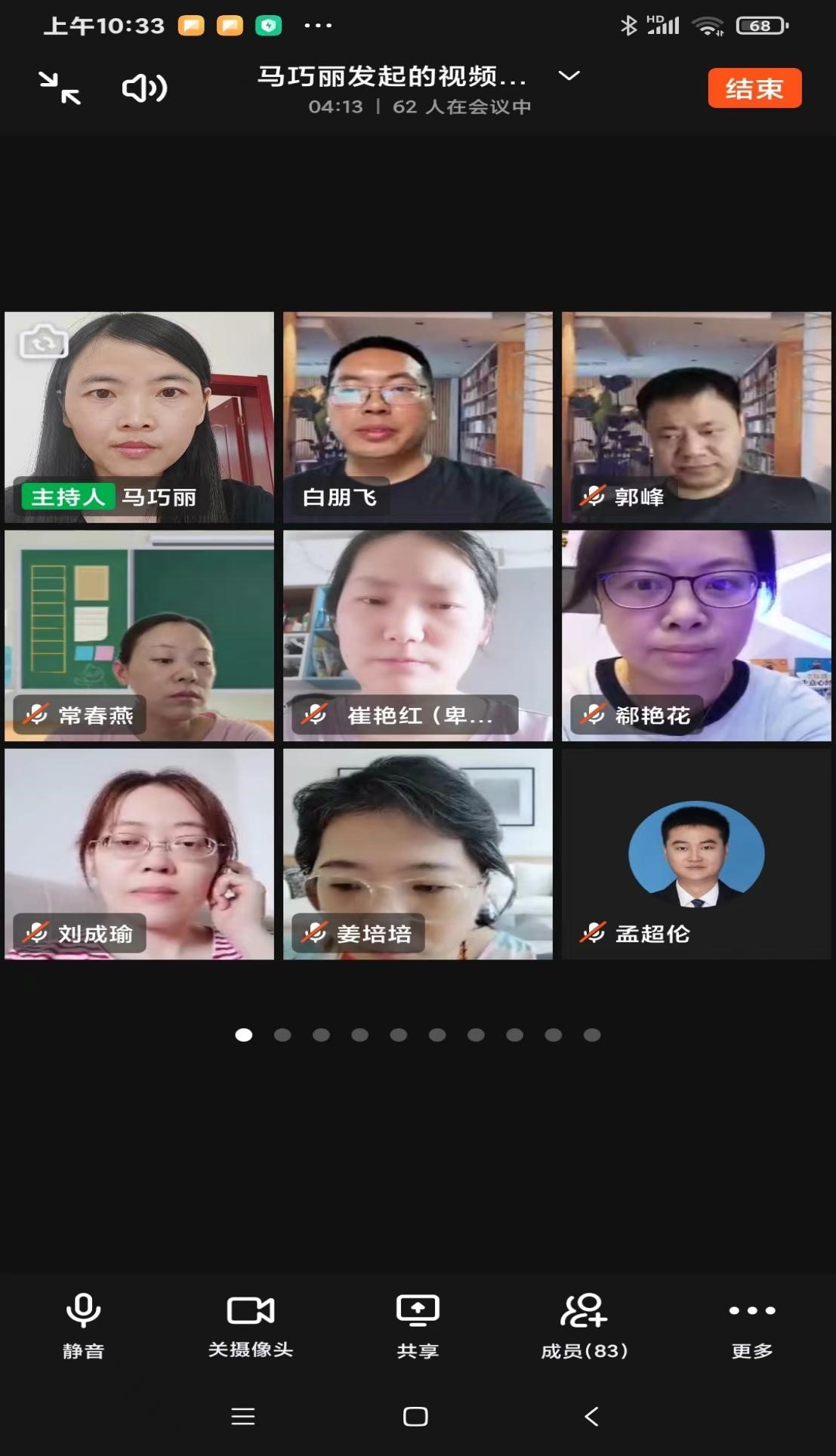Open 刘成瑜's video tile
This screenshot has width=836, height=1456.
click(x=139, y=853)
